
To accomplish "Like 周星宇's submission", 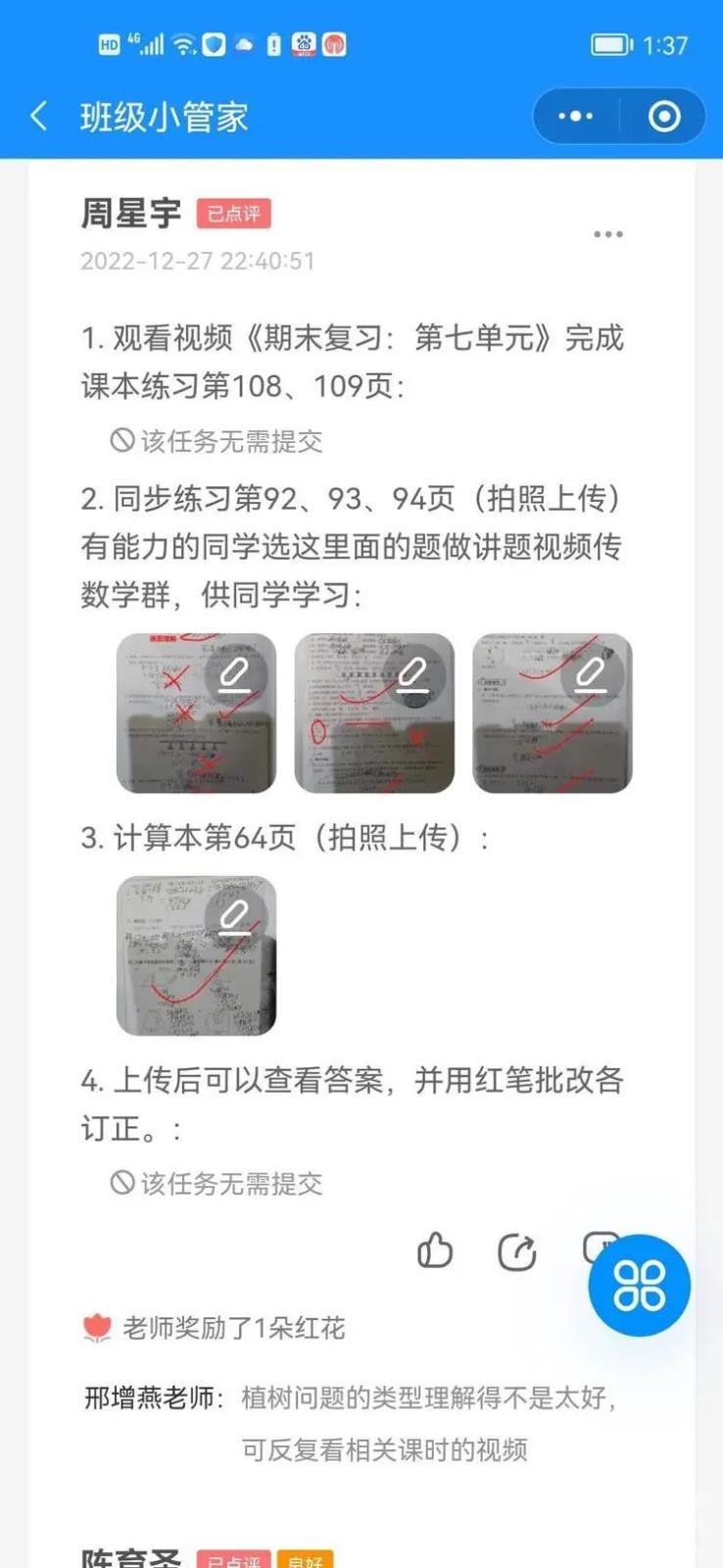I will (435, 1250).
